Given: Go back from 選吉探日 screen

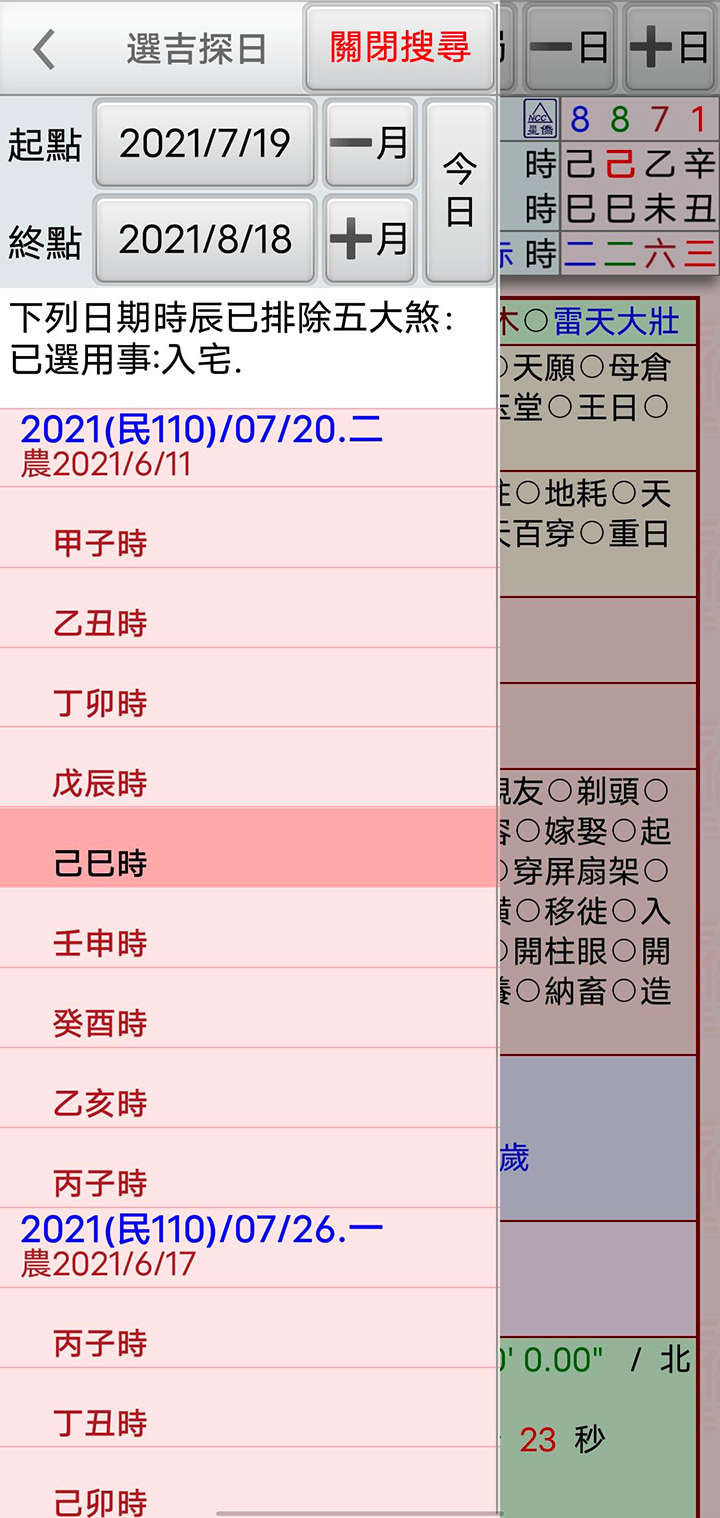Looking at the screenshot, I should [44, 49].
